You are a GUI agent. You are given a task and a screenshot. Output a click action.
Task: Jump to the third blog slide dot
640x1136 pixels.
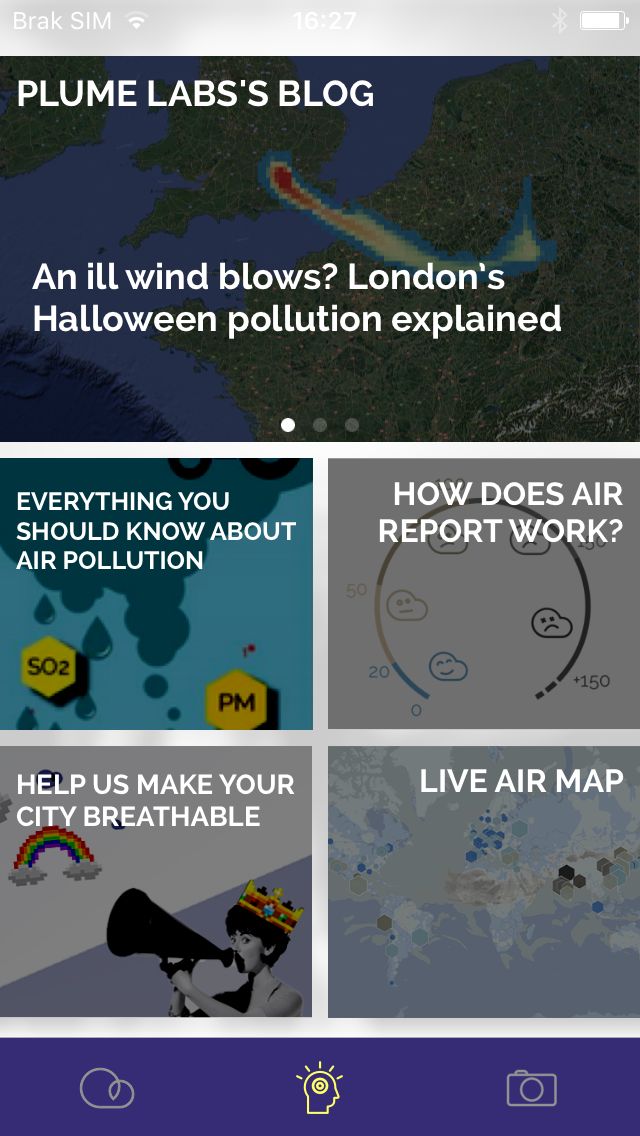click(352, 425)
